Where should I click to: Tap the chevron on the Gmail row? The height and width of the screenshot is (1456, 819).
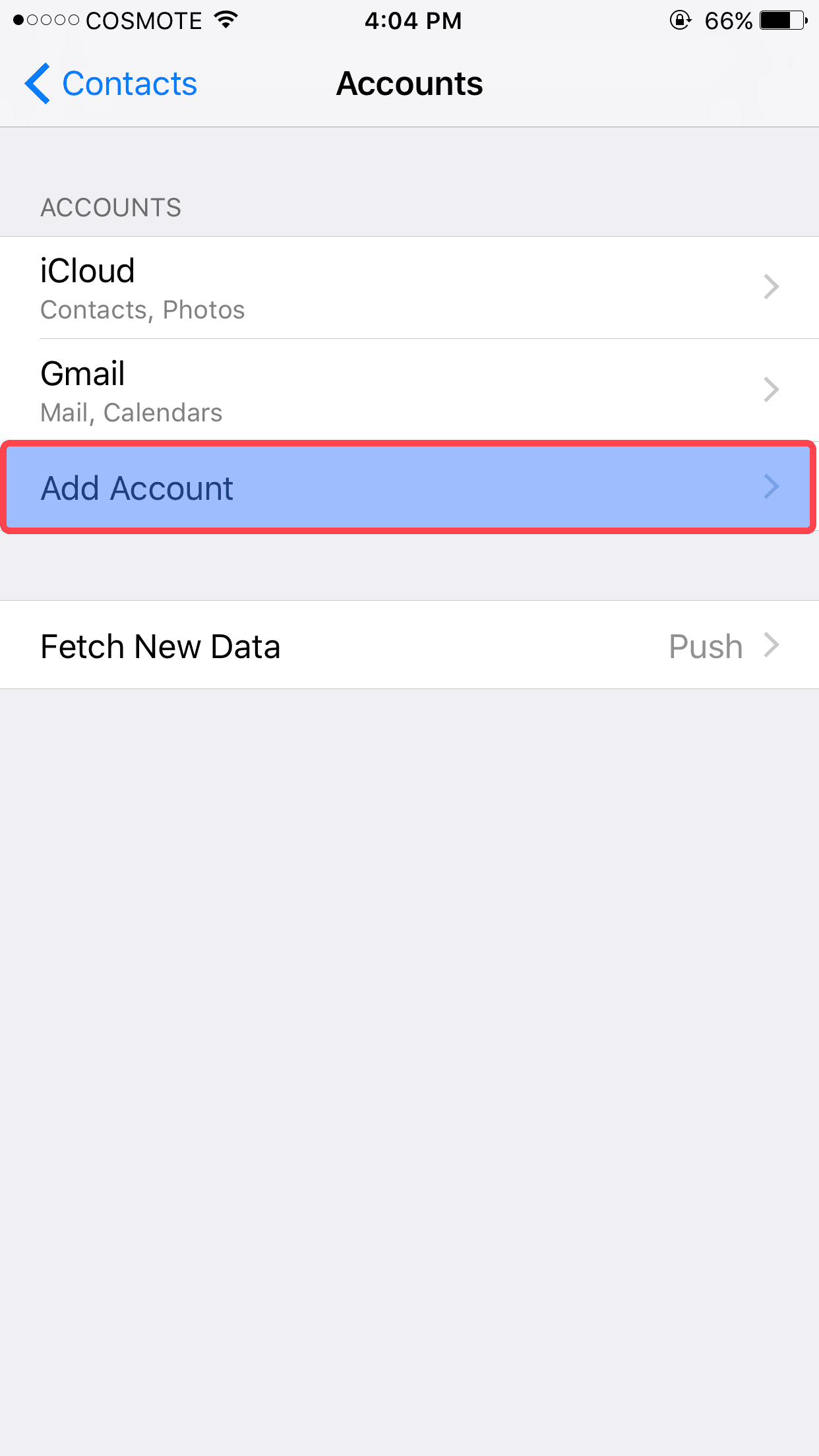click(771, 390)
